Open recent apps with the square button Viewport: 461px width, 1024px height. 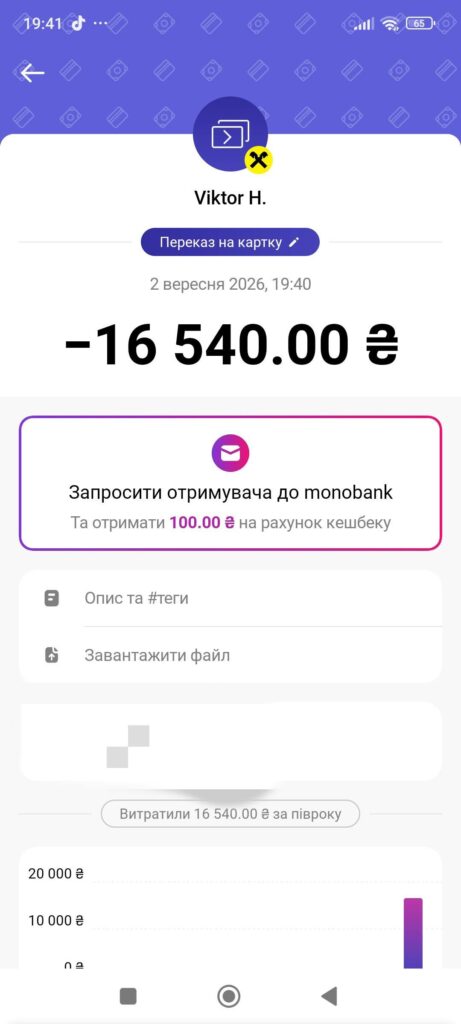click(128, 996)
